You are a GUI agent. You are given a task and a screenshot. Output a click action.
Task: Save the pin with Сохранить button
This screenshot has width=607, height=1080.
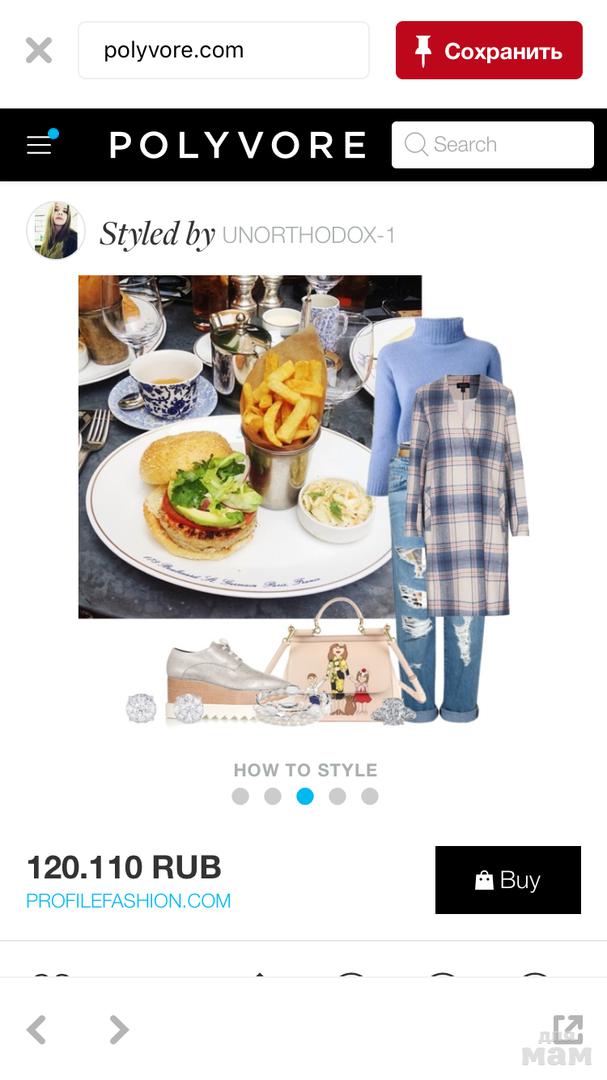point(488,50)
